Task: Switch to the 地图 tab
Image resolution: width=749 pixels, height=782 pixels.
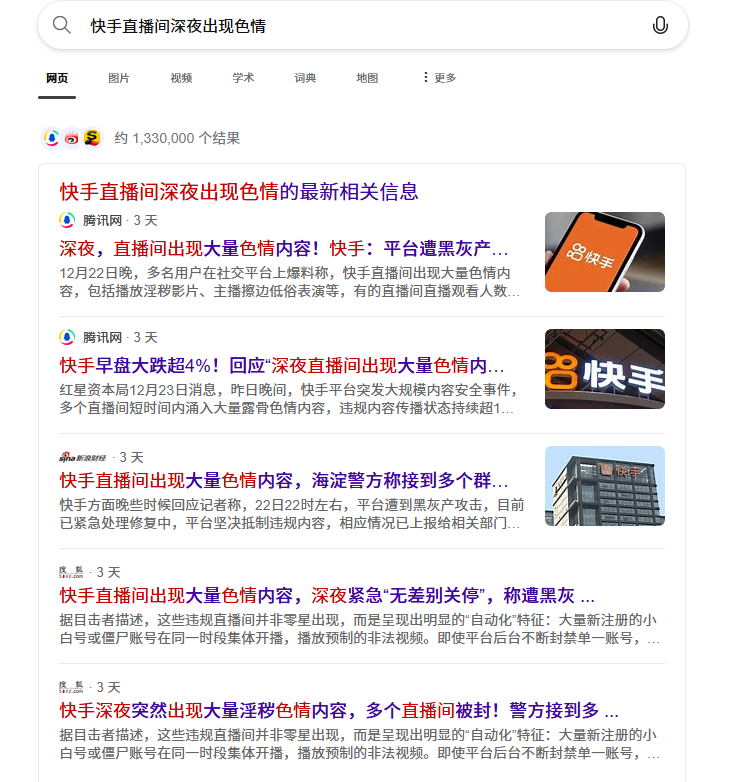Action: click(x=367, y=77)
